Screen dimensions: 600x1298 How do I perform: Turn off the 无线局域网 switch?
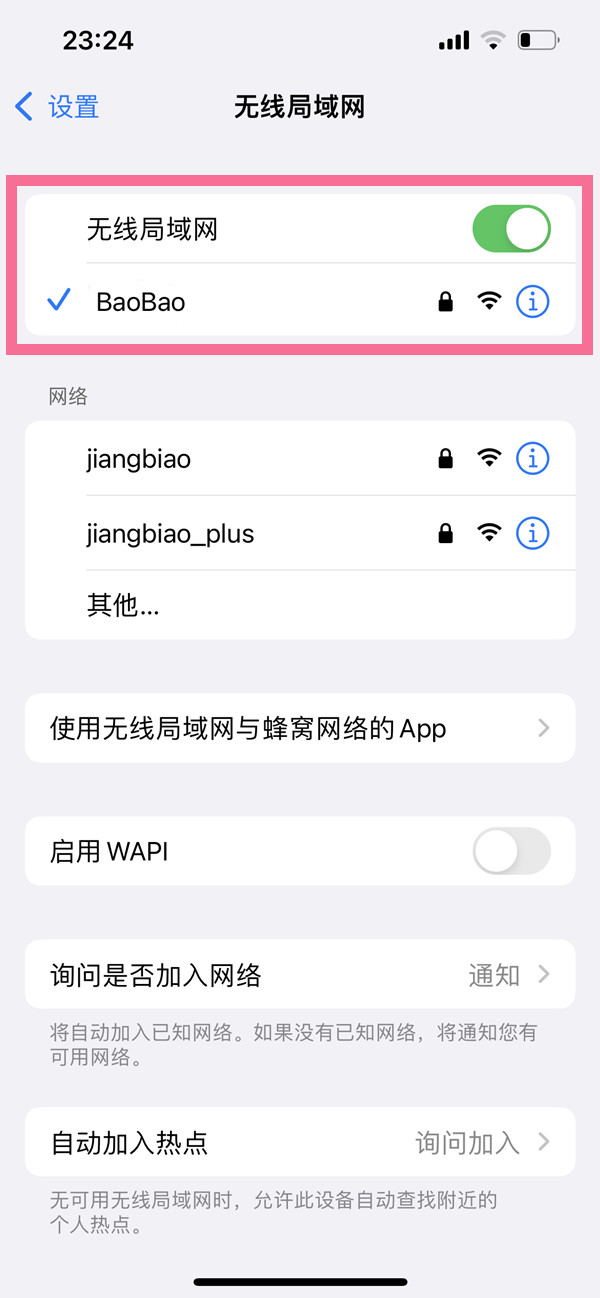click(x=510, y=230)
